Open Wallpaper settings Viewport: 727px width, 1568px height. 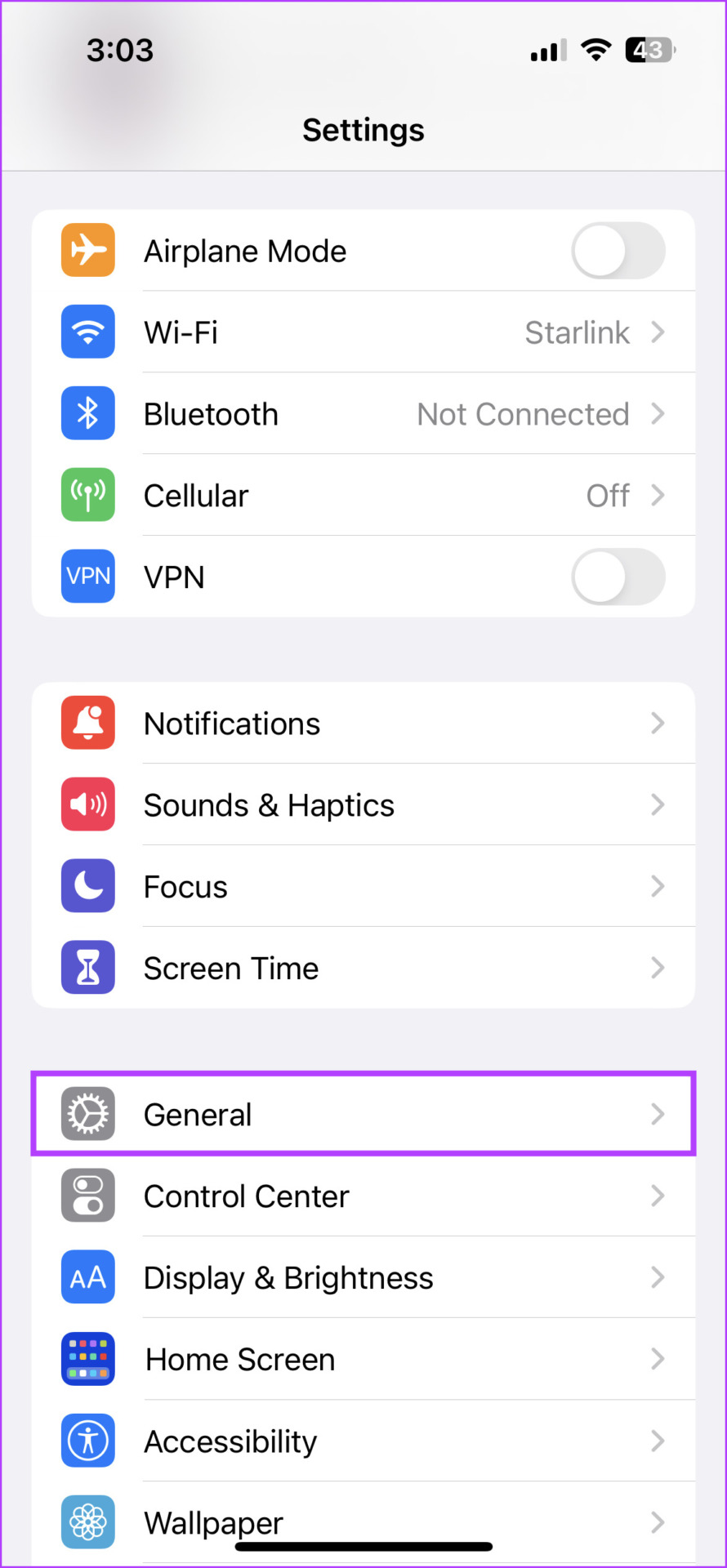[363, 1522]
